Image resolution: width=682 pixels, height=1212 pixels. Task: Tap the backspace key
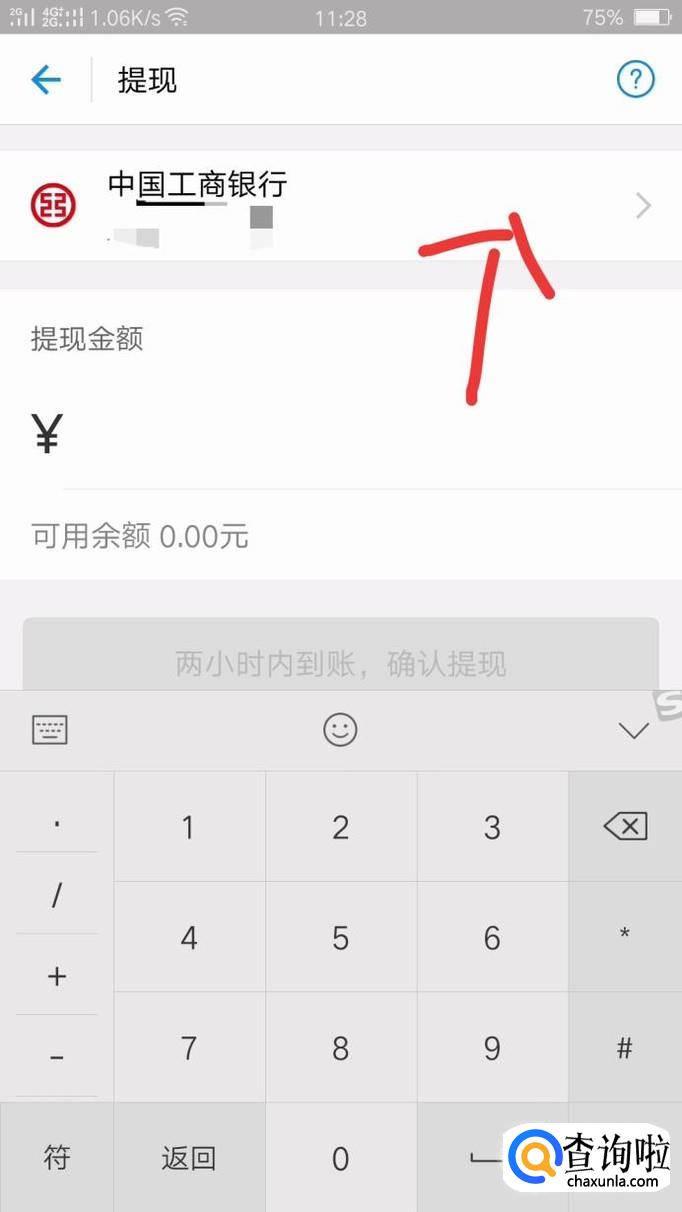click(x=625, y=826)
